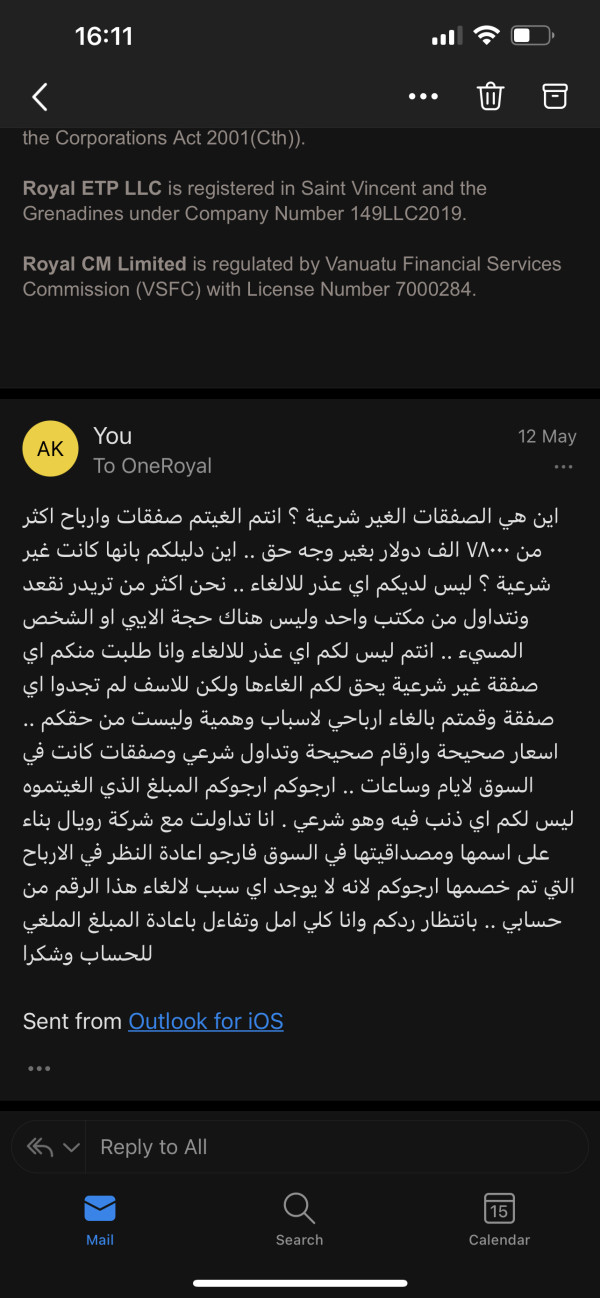
Task: Tap the AK sender avatar
Action: pyautogui.click(x=50, y=450)
